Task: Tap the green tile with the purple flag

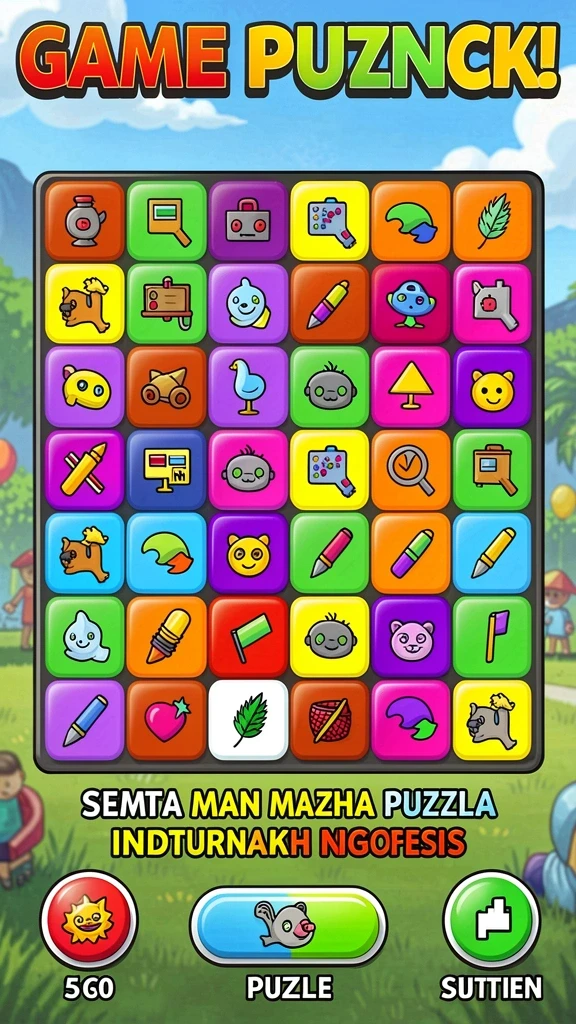Action: coord(492,636)
